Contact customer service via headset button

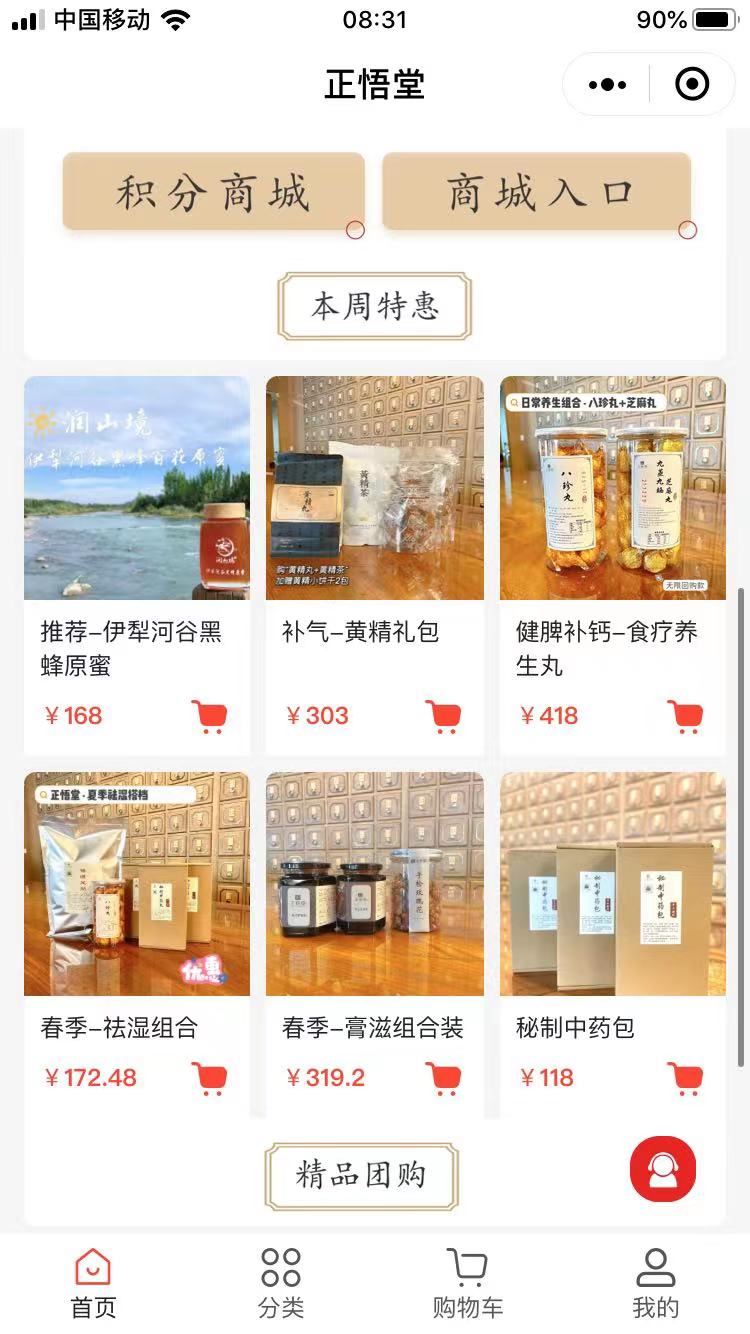tap(662, 1168)
